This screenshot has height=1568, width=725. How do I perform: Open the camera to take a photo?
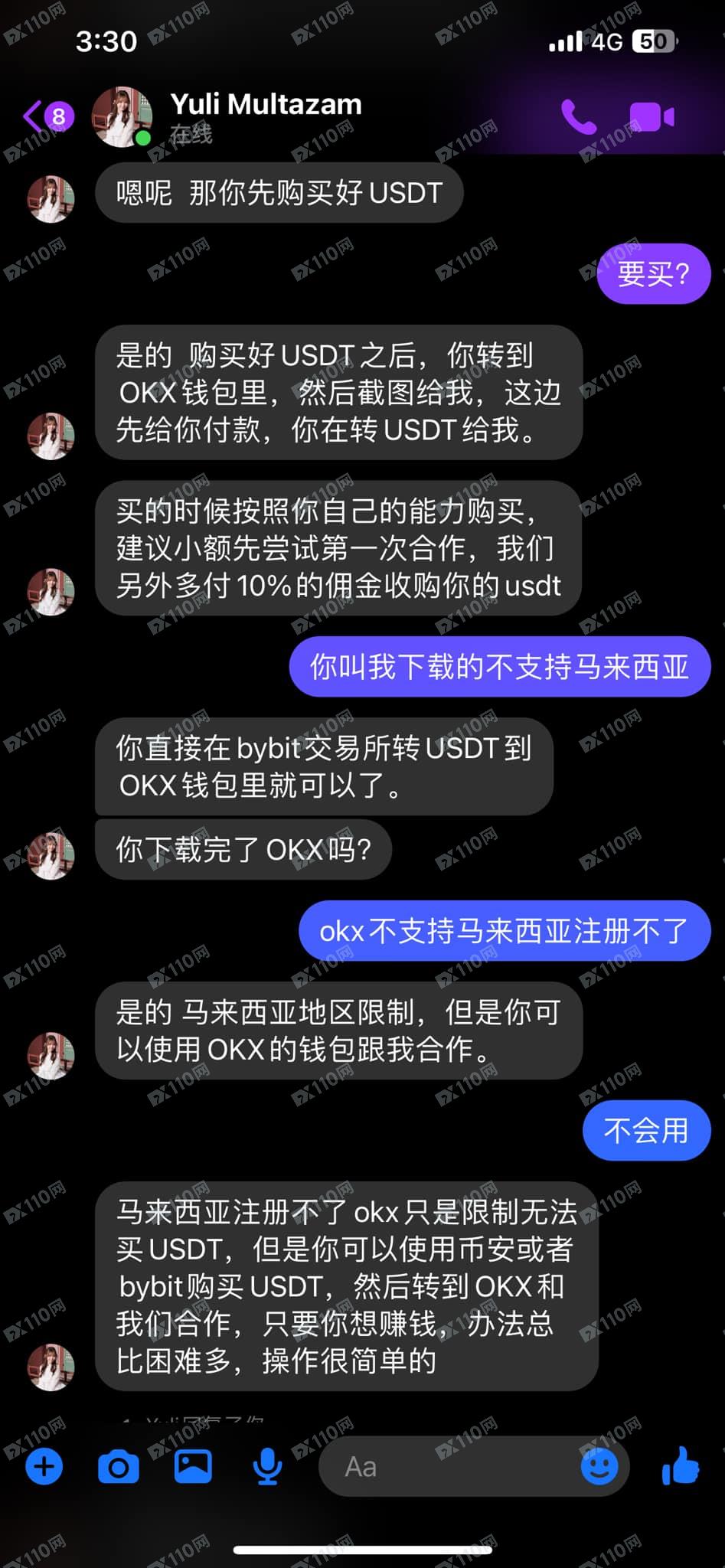(x=119, y=1467)
